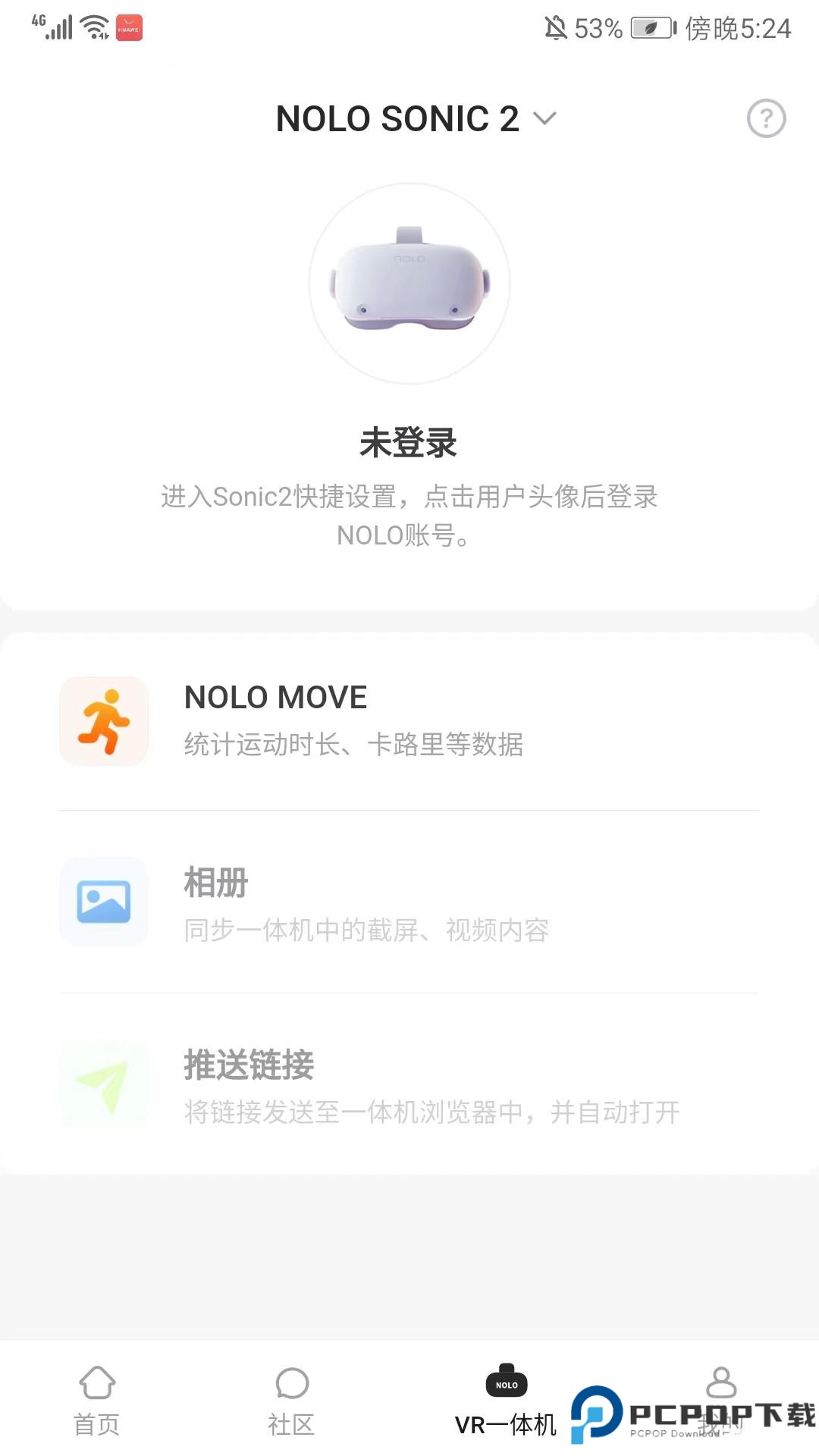This screenshot has width=819, height=1456.
Task: Tap the NOLO Sonic 2 headset image
Action: (x=409, y=282)
